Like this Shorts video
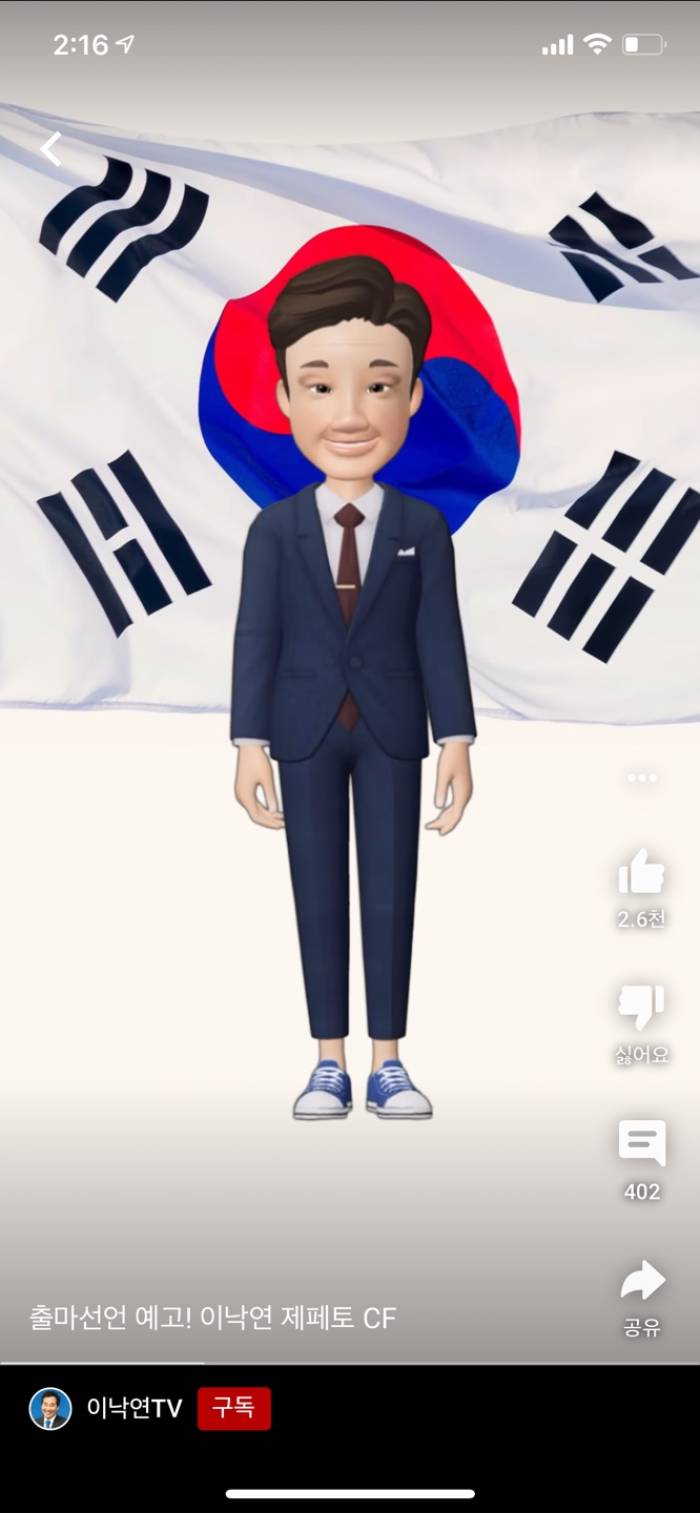Image resolution: width=700 pixels, height=1513 pixels. pos(641,873)
